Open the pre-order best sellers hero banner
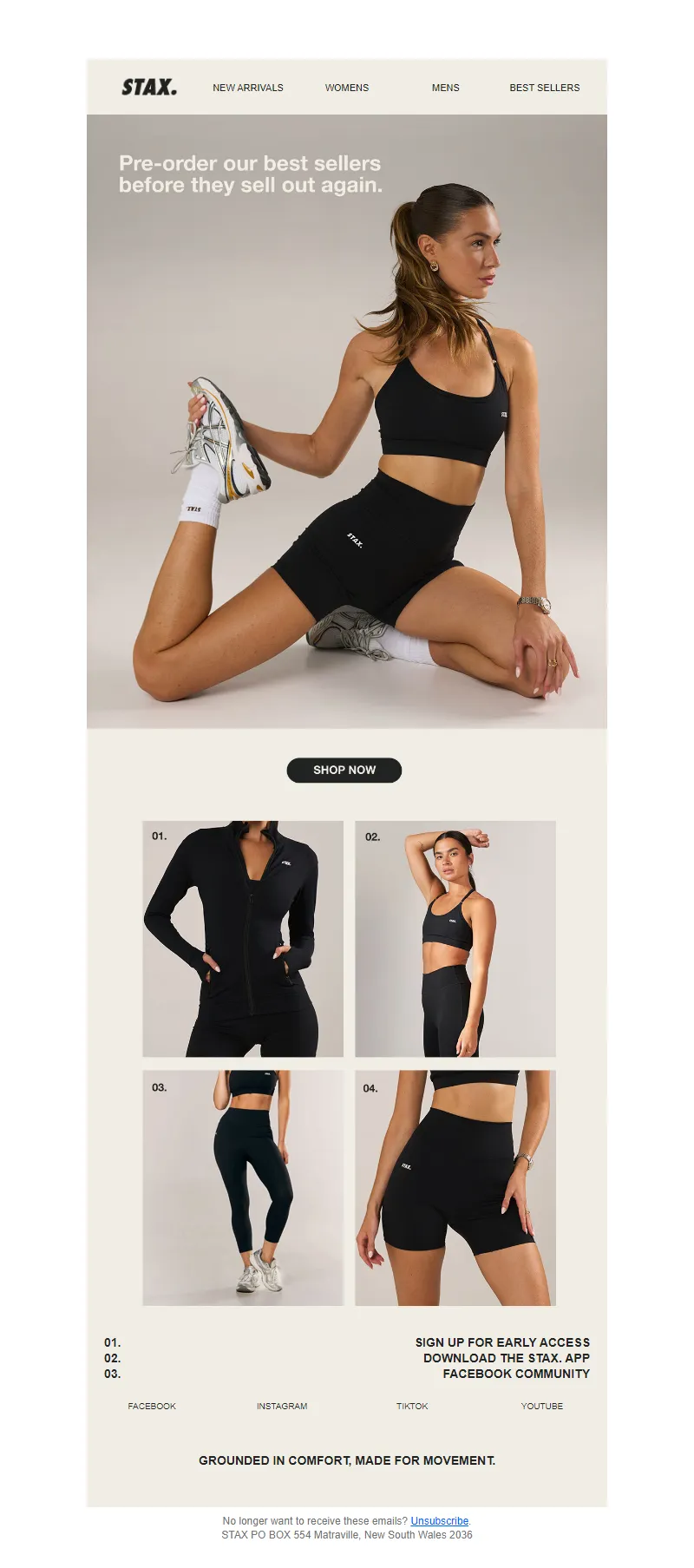This screenshot has height=1568, width=694. (x=347, y=421)
